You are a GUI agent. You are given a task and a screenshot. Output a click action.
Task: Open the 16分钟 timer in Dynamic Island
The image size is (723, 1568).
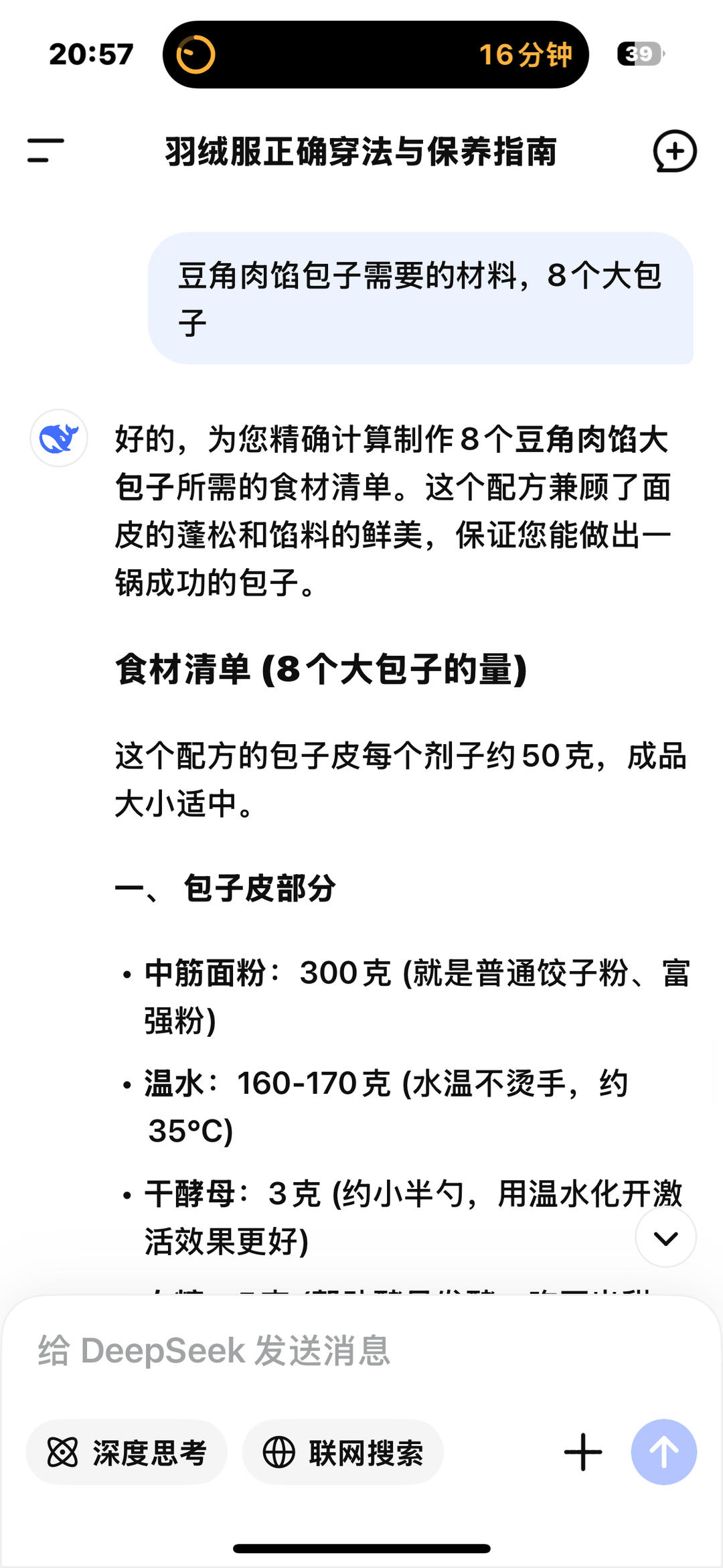coord(375,54)
